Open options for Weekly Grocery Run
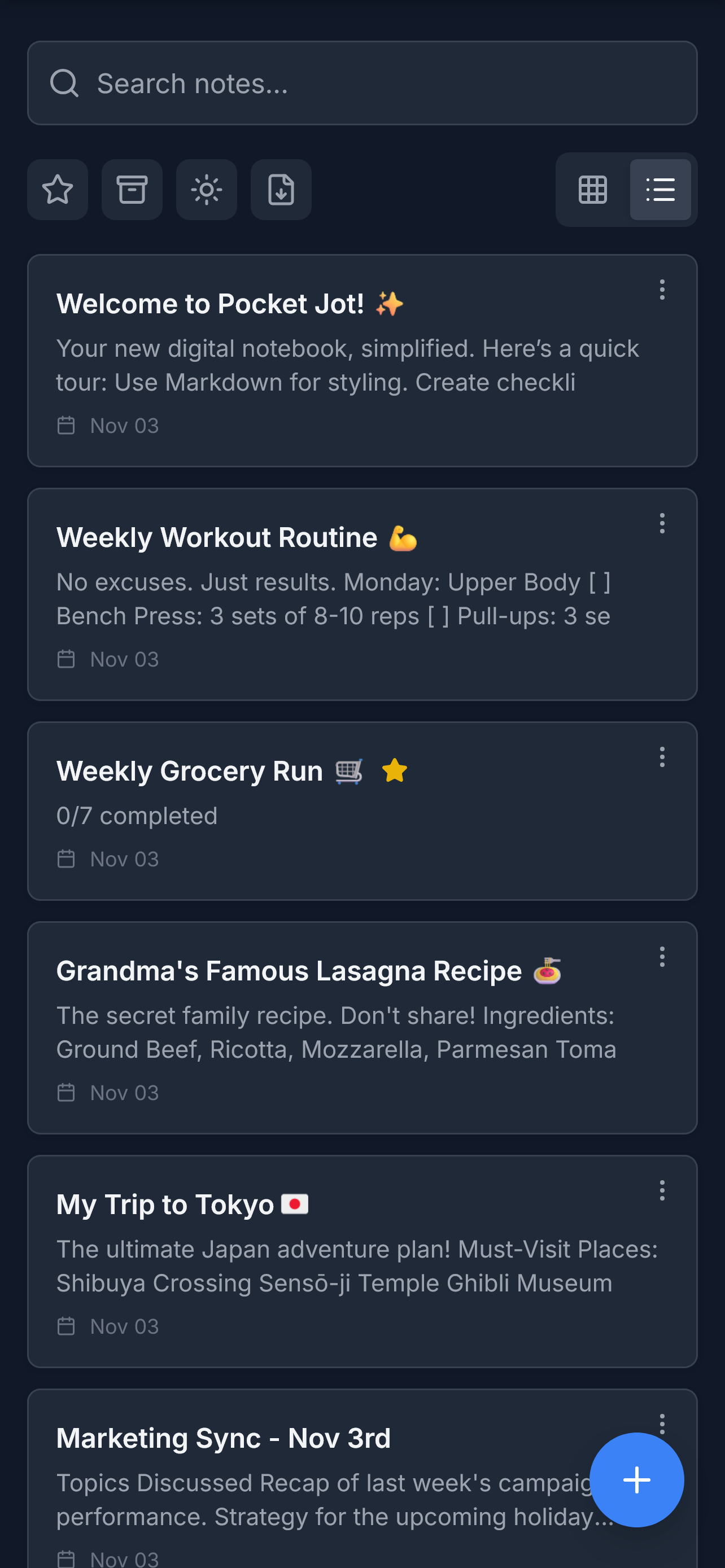Viewport: 725px width, 1568px height. pyautogui.click(x=662, y=757)
